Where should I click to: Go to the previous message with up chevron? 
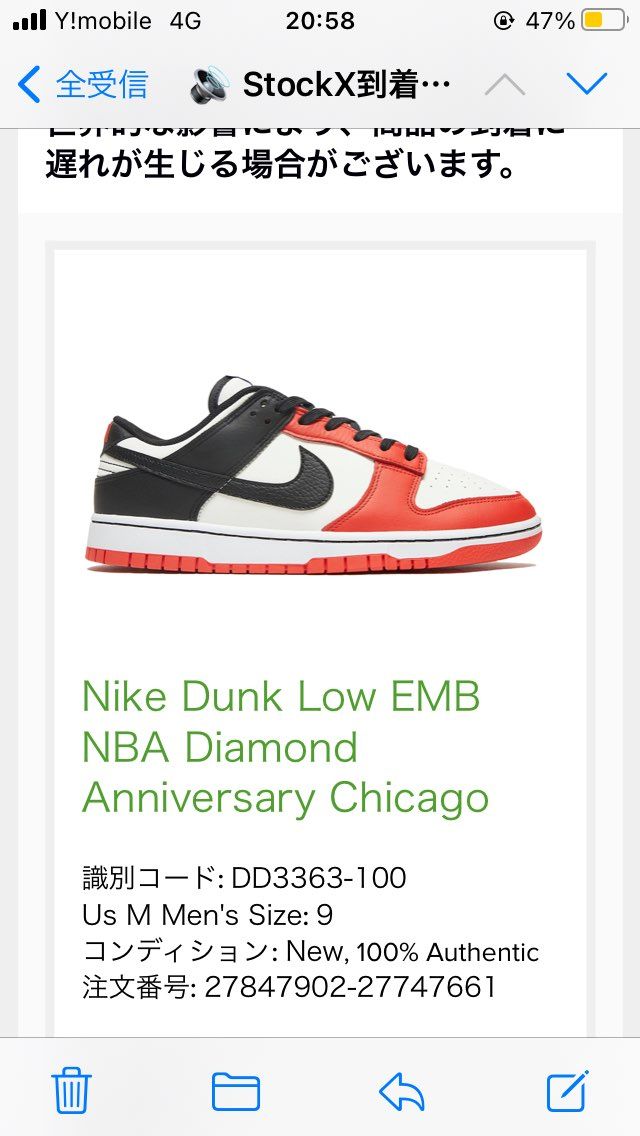[x=504, y=85]
